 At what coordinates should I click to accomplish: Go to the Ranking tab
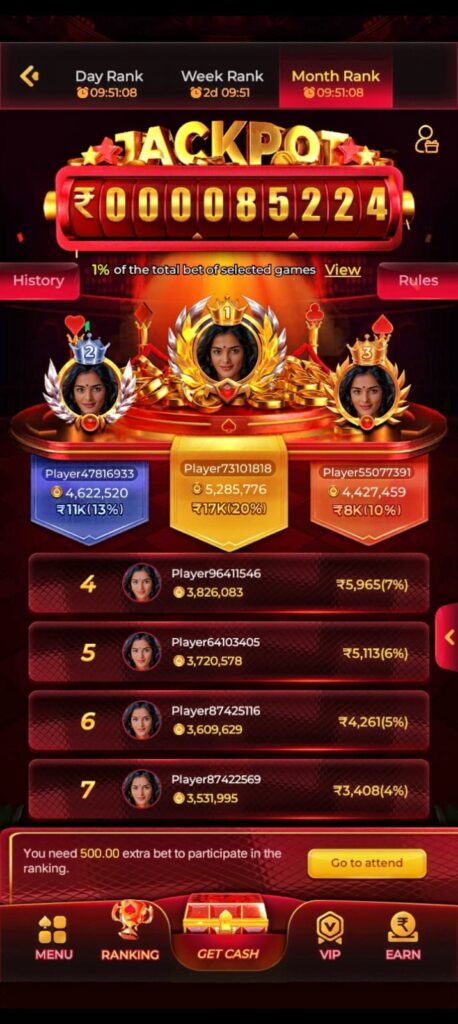pyautogui.click(x=130, y=932)
